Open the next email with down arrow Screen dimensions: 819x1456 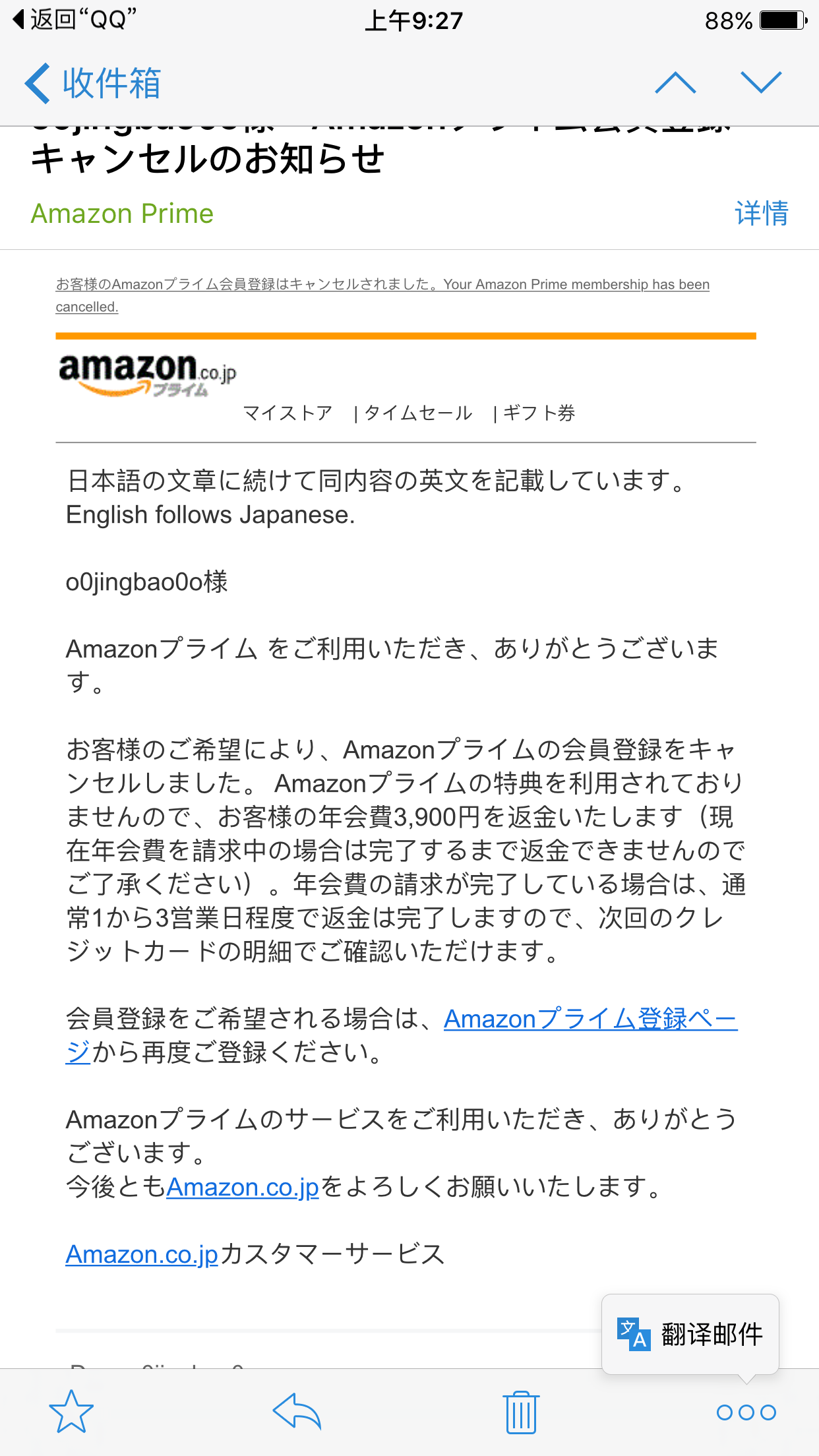[x=761, y=82]
